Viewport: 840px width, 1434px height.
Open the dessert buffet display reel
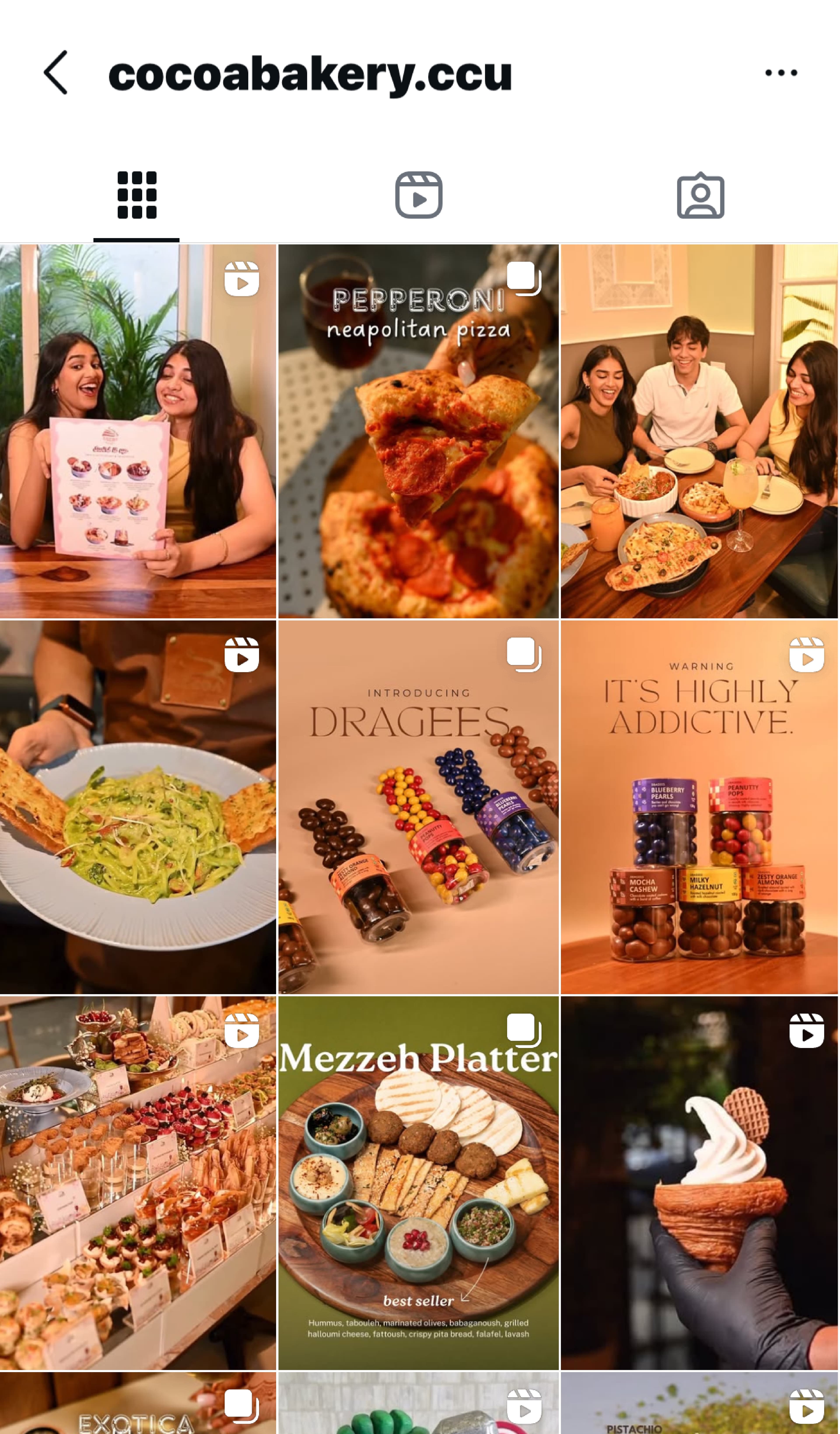coord(138,1183)
